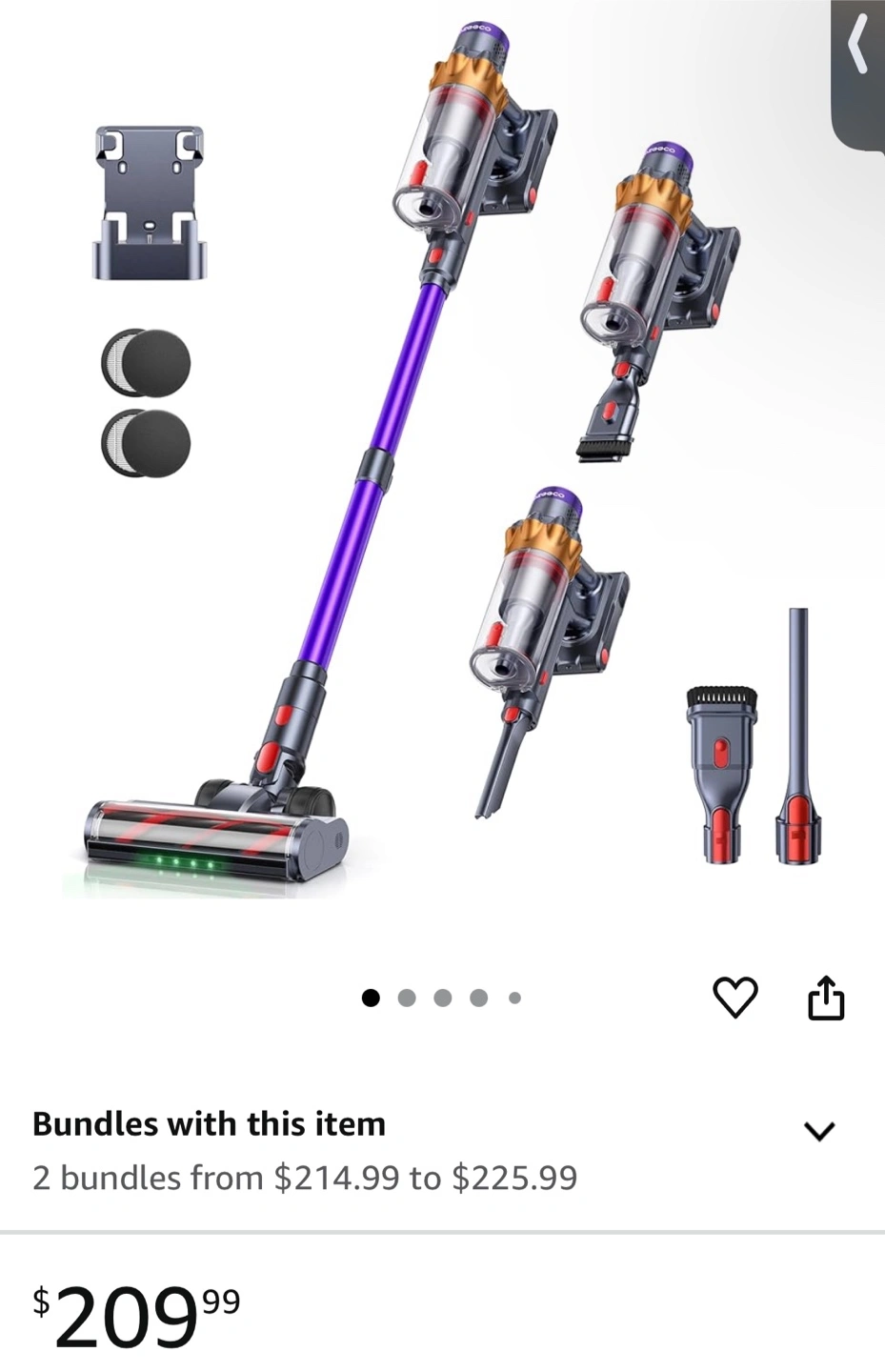Open the vacuum product image full screen
The image size is (885, 1372).
[442, 457]
